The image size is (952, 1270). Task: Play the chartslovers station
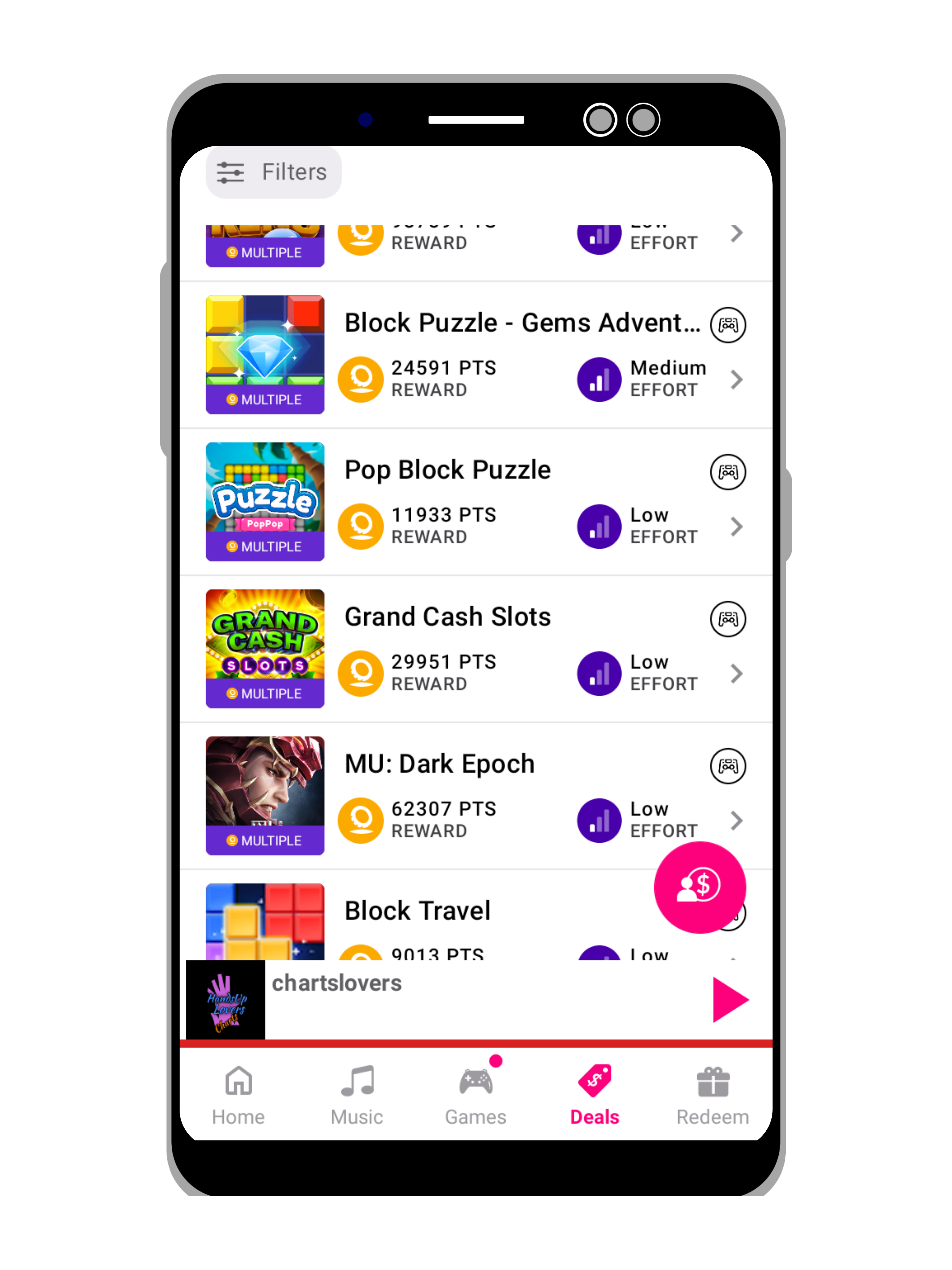pos(729,999)
